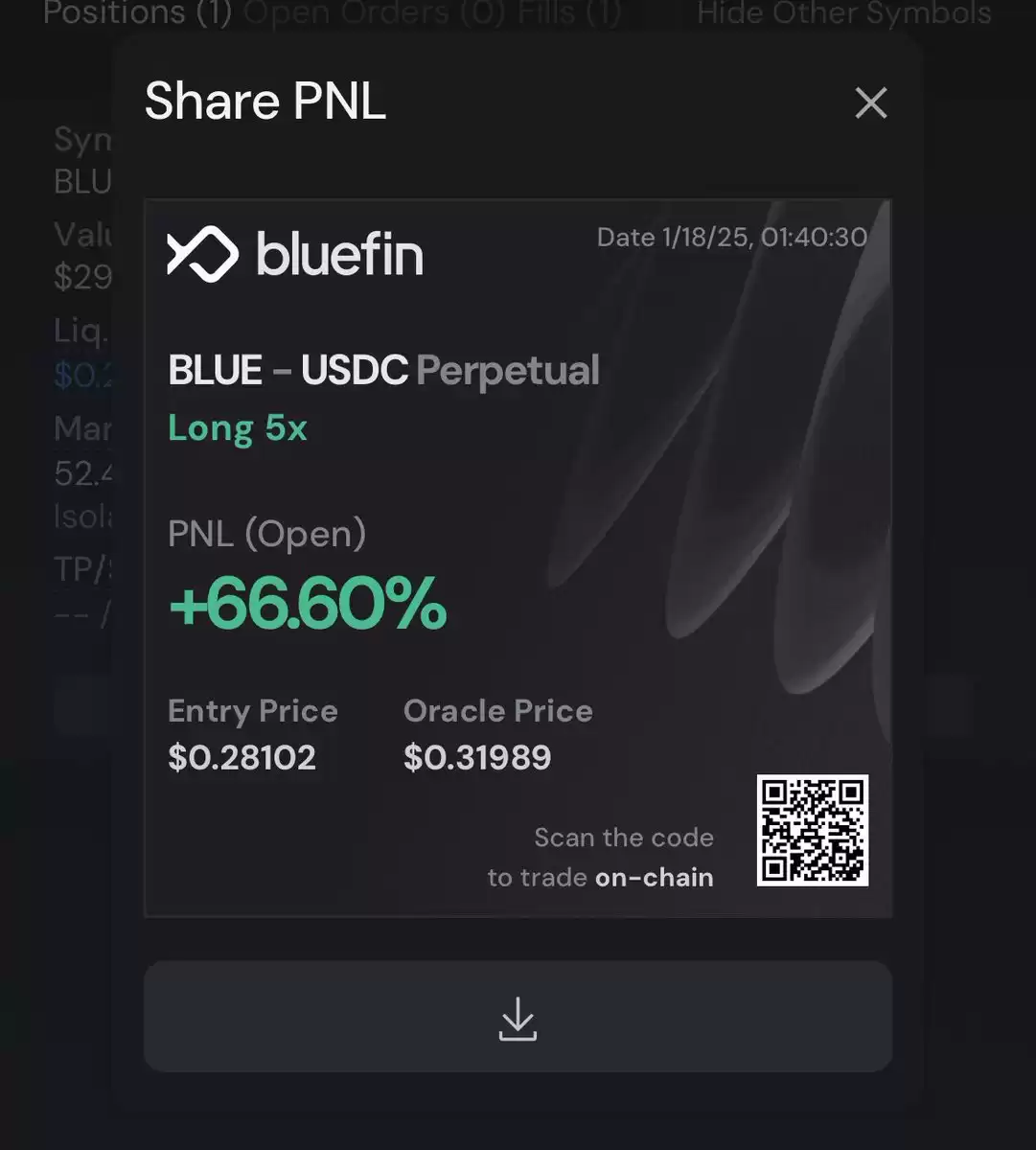Close the Share PNL dialog
This screenshot has height=1150, width=1036.
870,103
